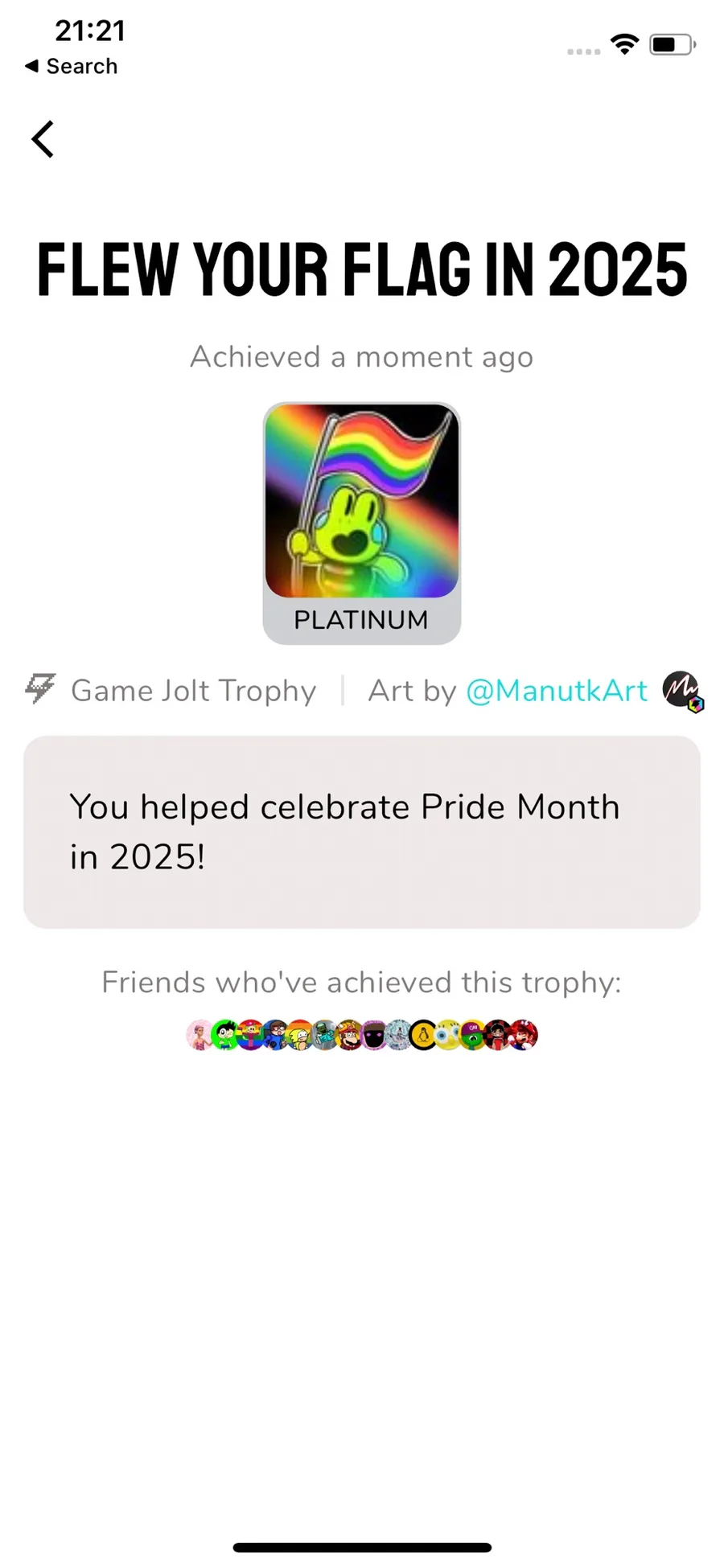Go back with the arrow icon
The width and height of the screenshot is (724, 1568).
point(43,139)
